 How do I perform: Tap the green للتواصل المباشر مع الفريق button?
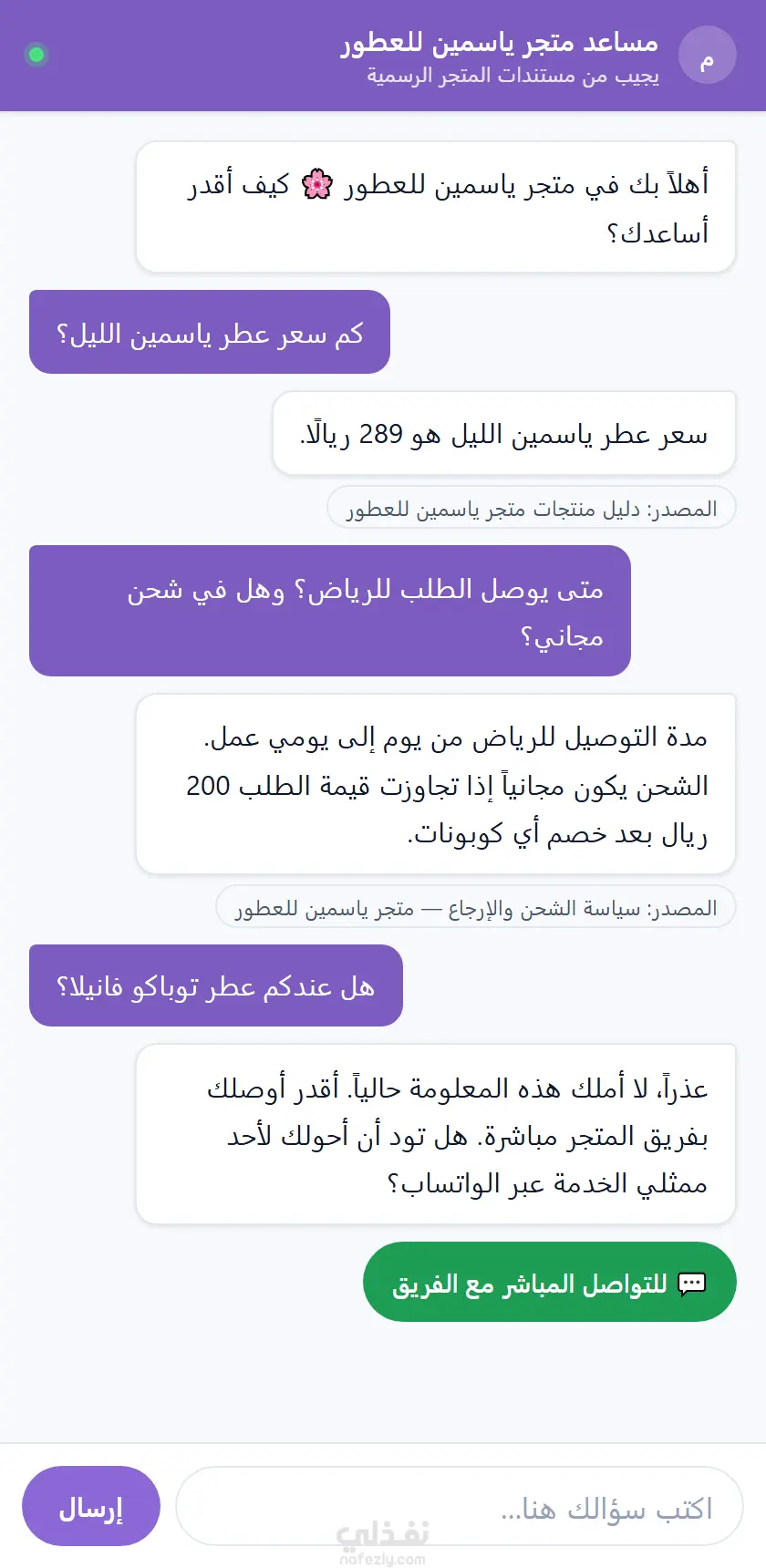click(x=550, y=1282)
